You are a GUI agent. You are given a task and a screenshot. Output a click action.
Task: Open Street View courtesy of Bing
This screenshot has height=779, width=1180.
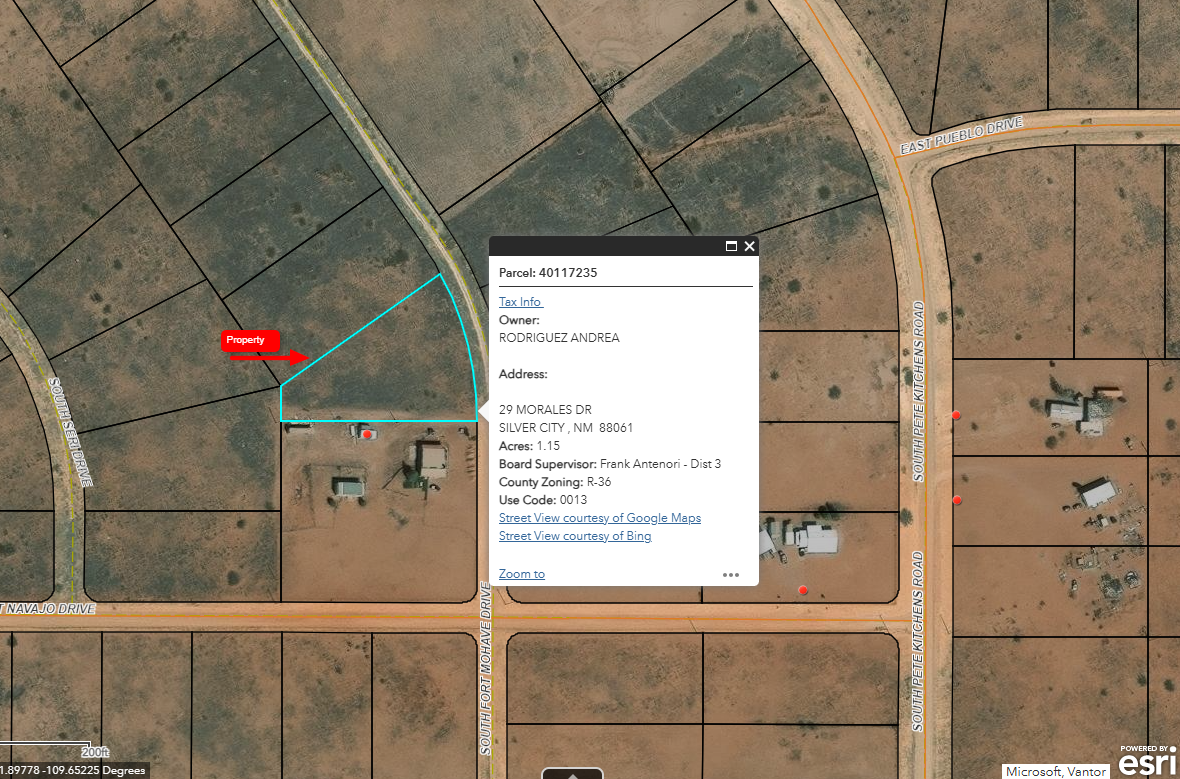point(574,536)
